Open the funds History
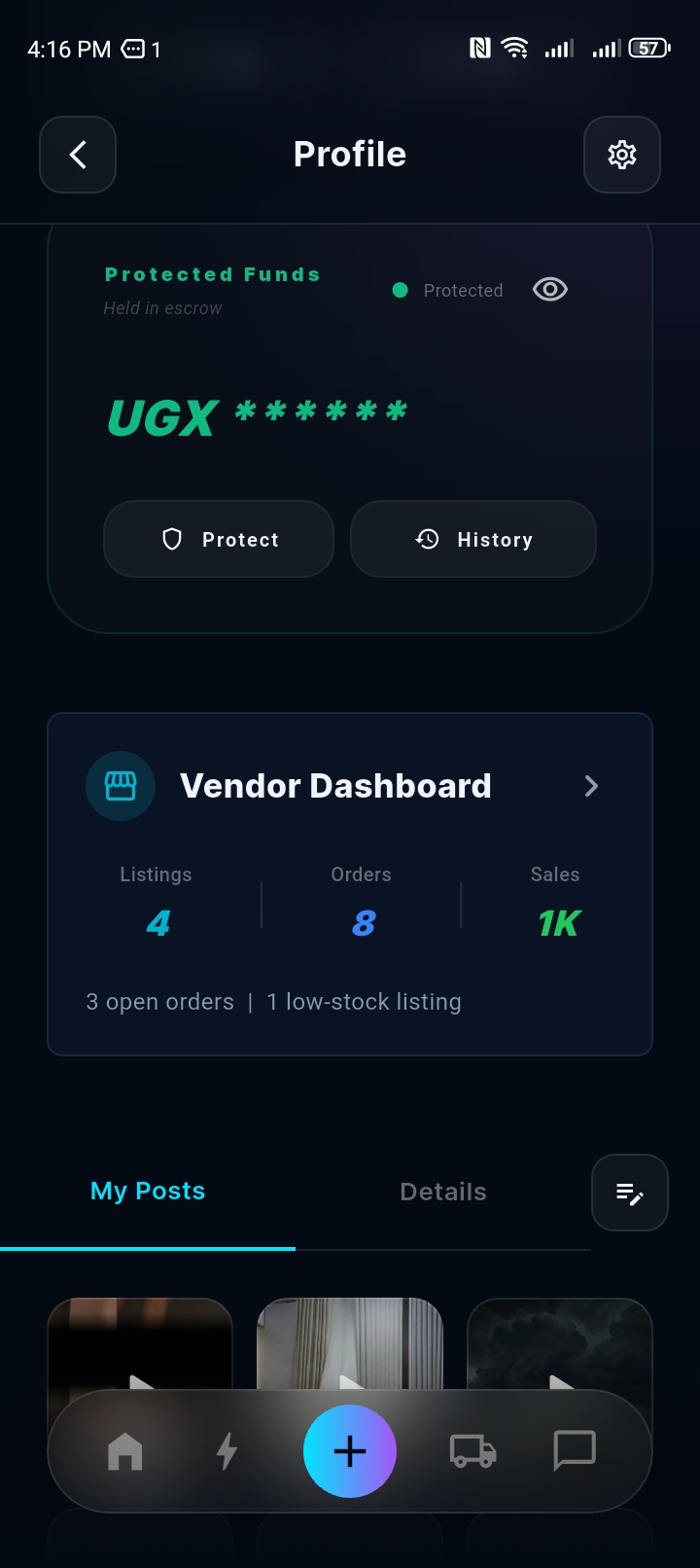Screen dimensions: 700x1568 (473, 539)
